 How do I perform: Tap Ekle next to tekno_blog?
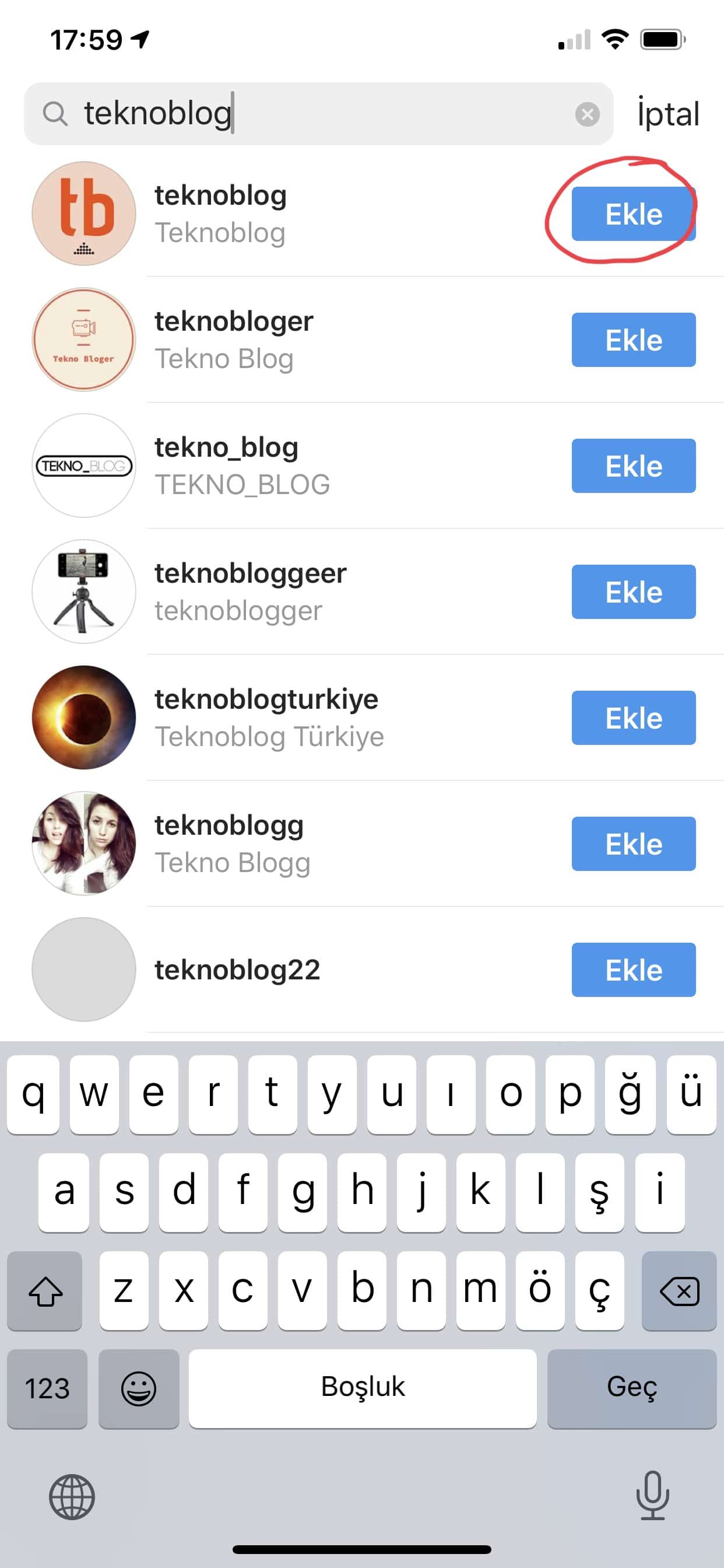click(633, 466)
